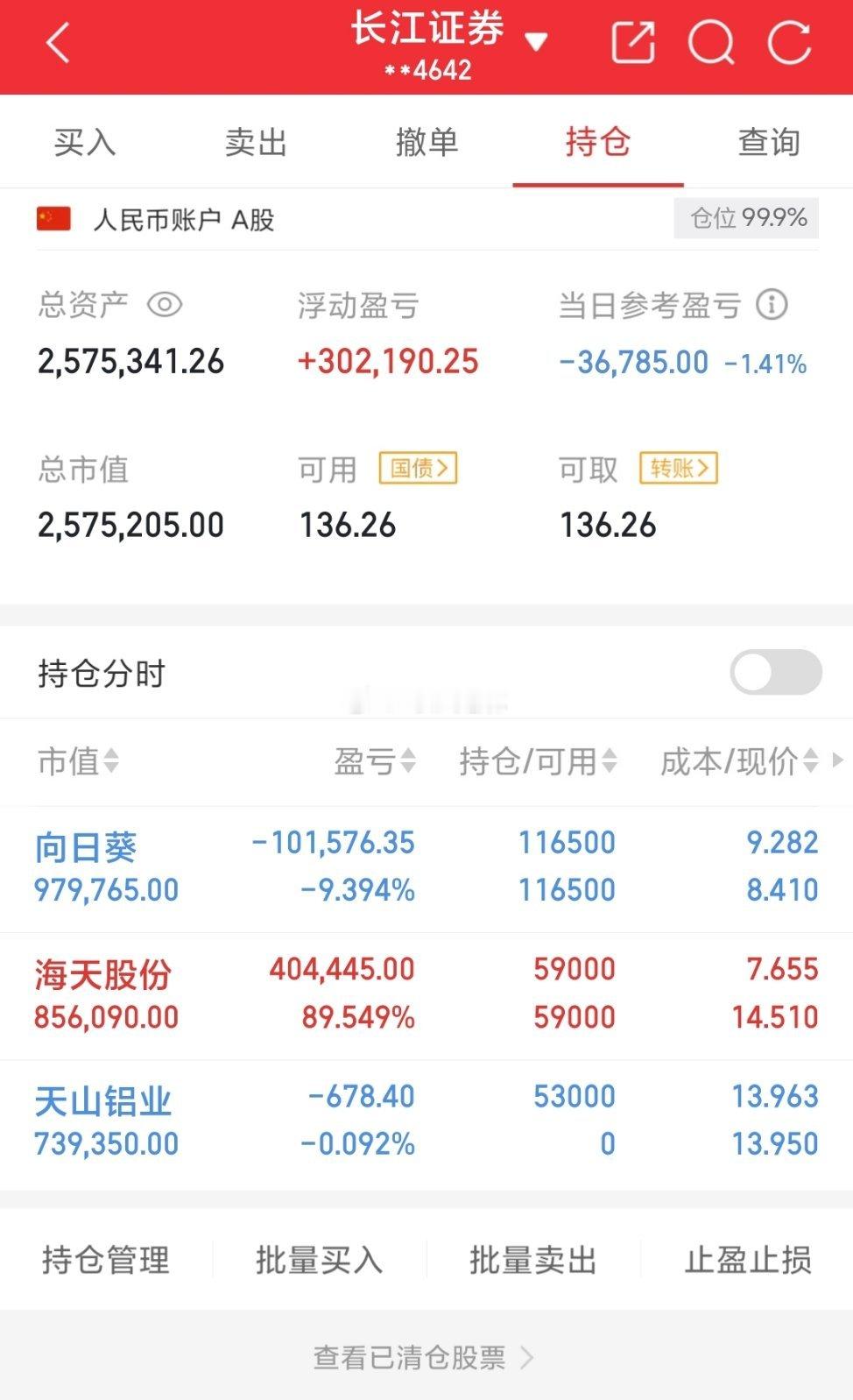This screenshot has height=1400, width=853.
Task: Switch to the 卖出 tab
Action: [256, 143]
